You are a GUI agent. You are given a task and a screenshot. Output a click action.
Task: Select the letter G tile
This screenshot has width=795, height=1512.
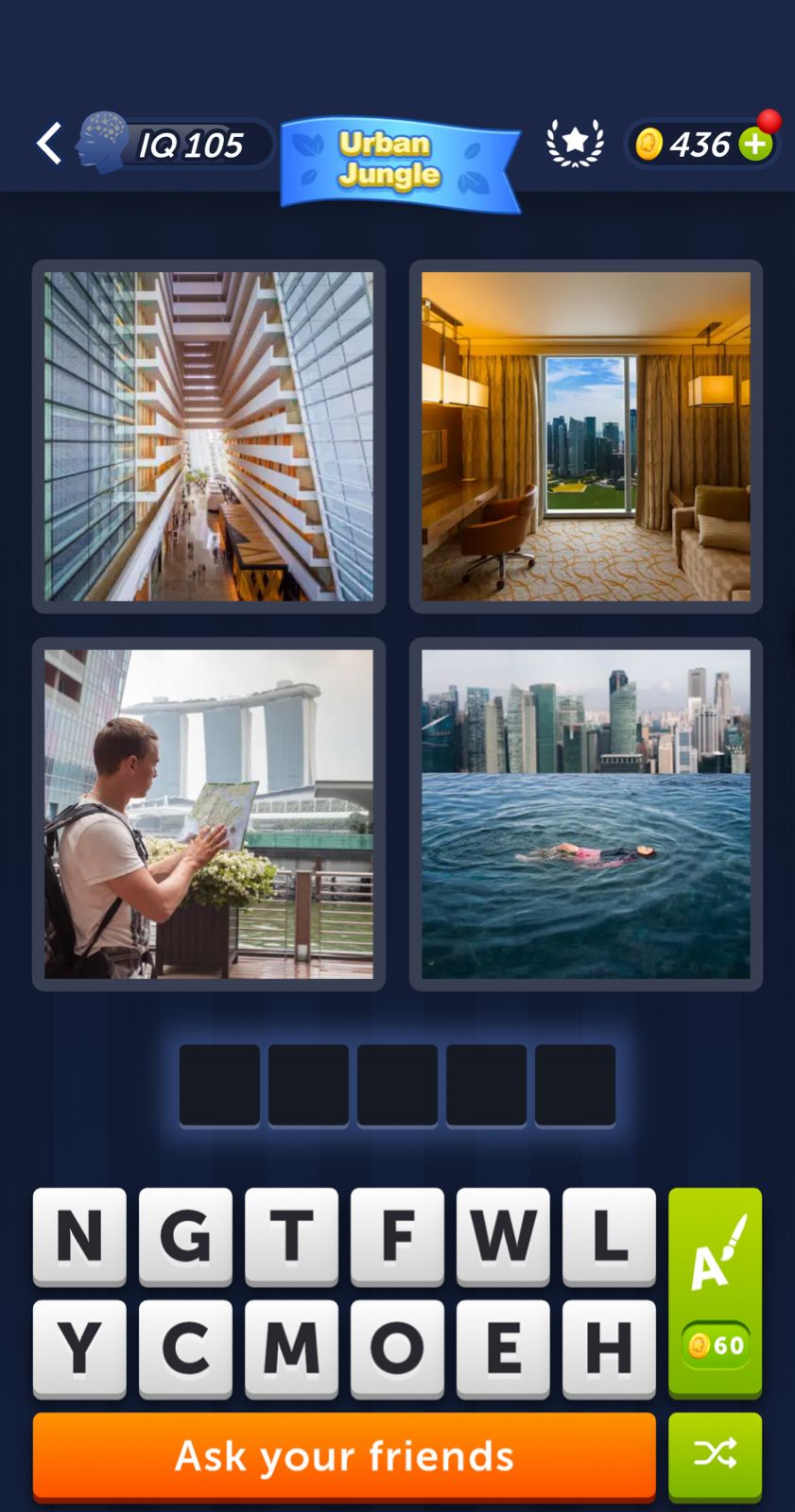185,1235
